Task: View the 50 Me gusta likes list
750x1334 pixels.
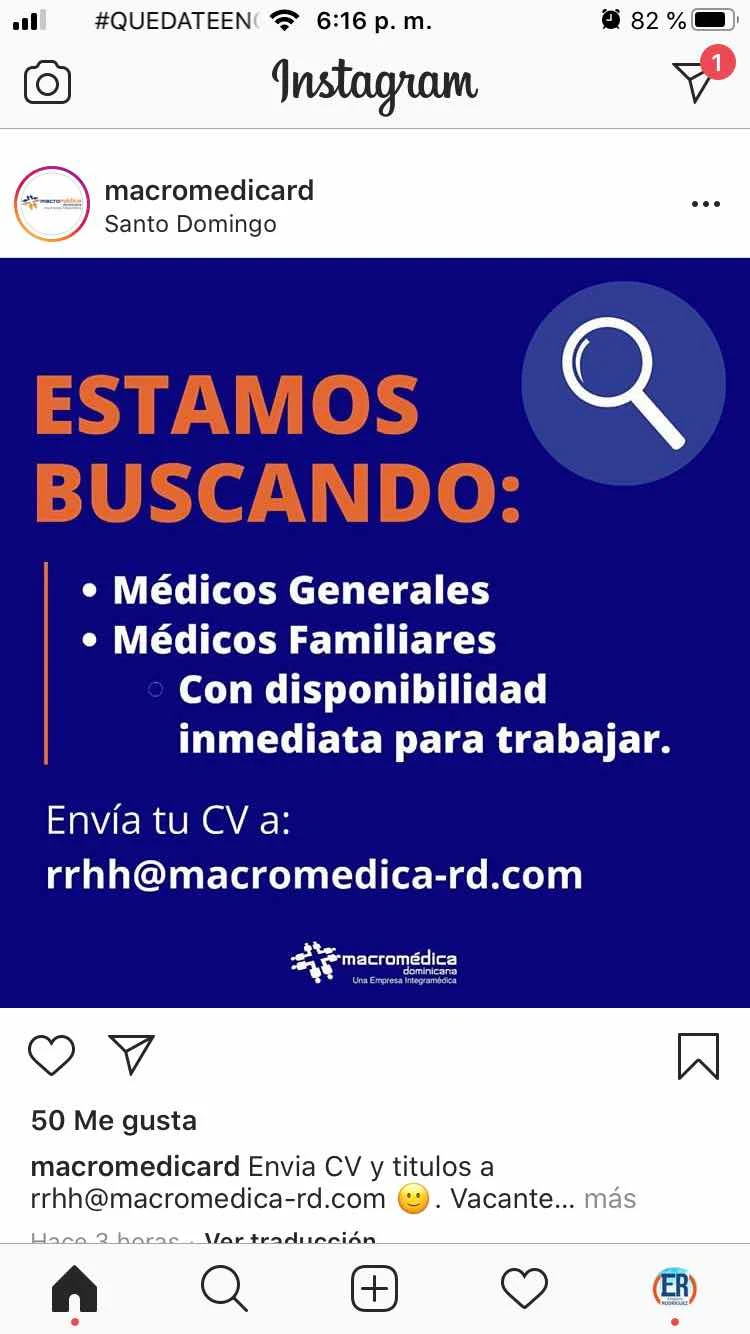Action: coord(114,1121)
